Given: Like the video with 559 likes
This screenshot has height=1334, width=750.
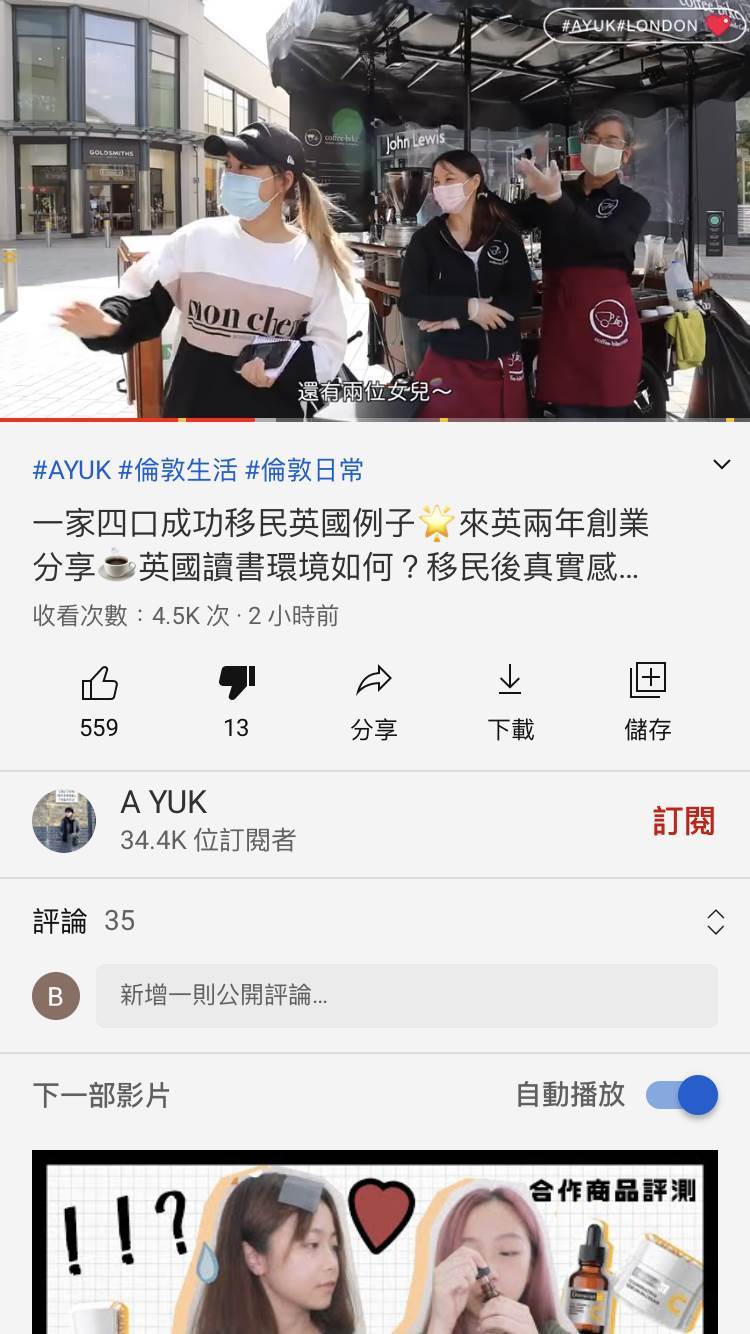Looking at the screenshot, I should 99,700.
